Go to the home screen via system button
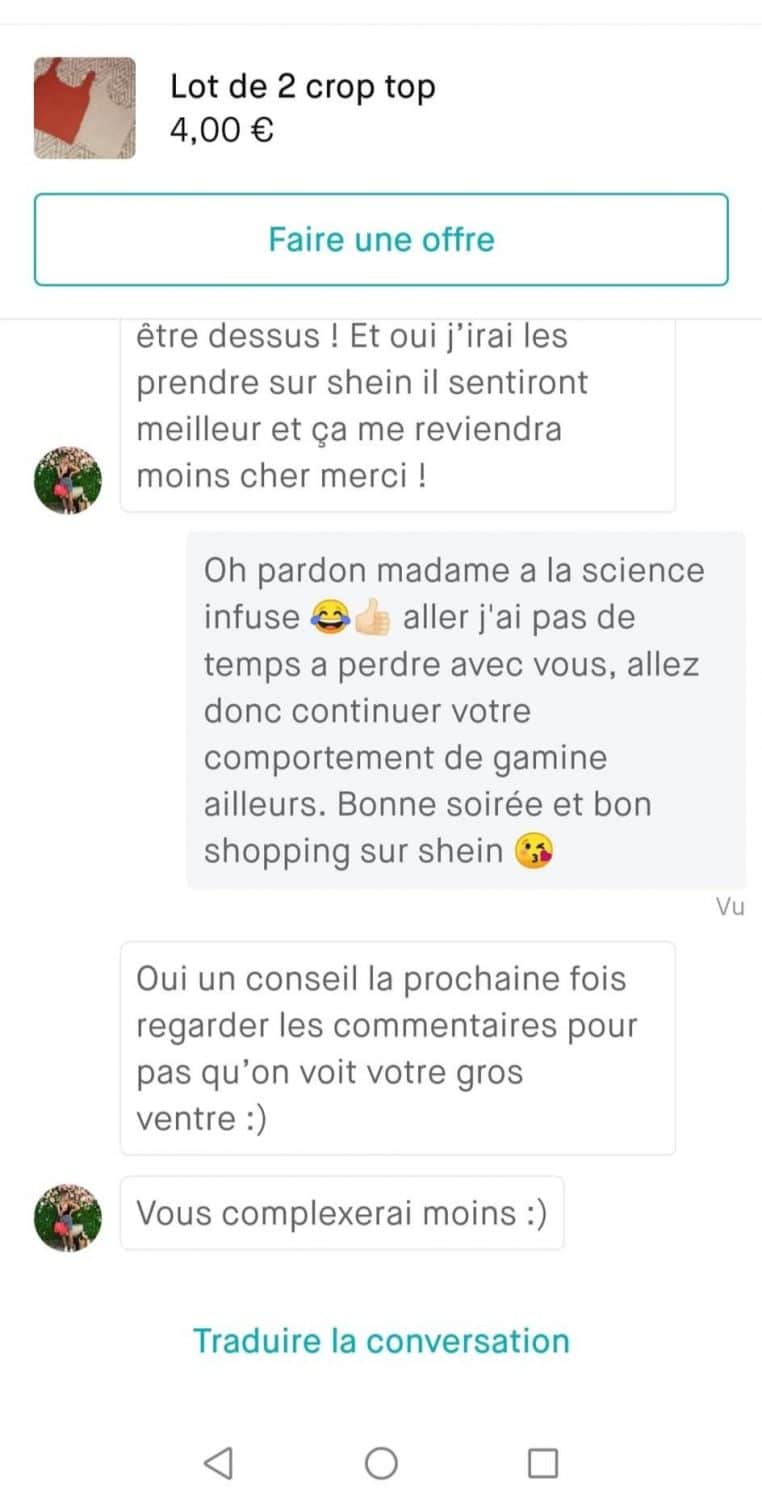 [381, 1463]
